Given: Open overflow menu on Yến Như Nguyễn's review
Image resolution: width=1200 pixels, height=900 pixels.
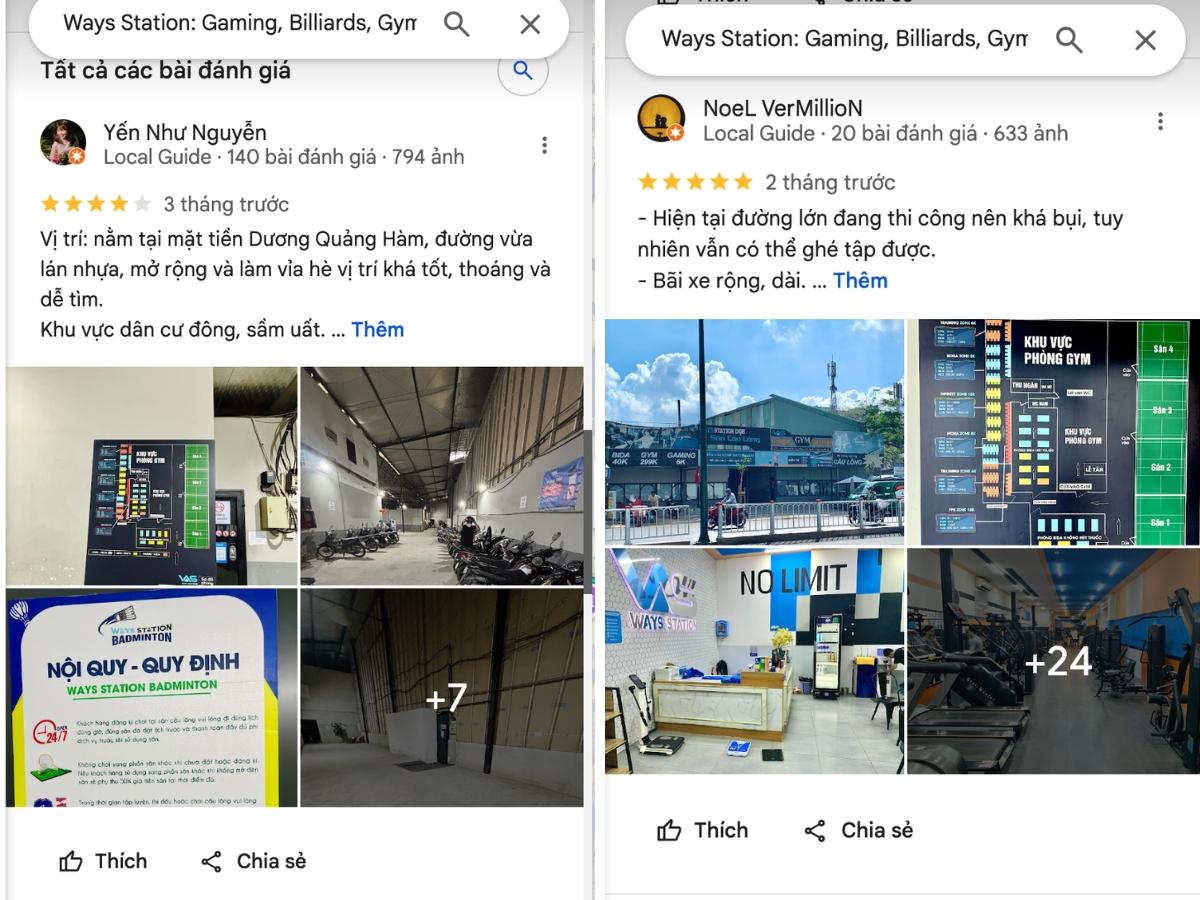Looking at the screenshot, I should (544, 145).
